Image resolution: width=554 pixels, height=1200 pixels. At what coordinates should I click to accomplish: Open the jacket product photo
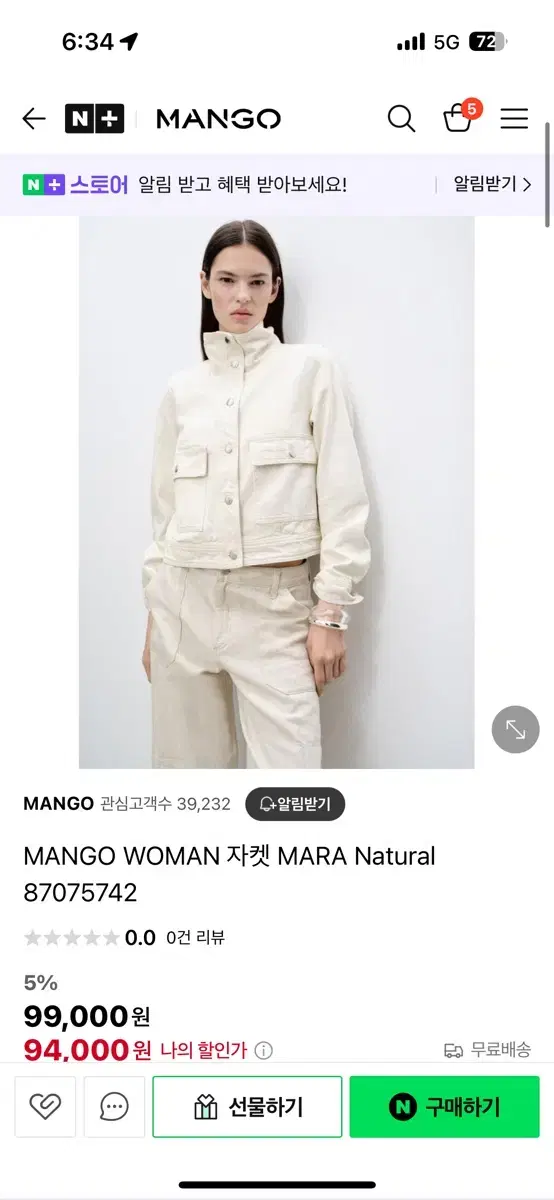[277, 492]
